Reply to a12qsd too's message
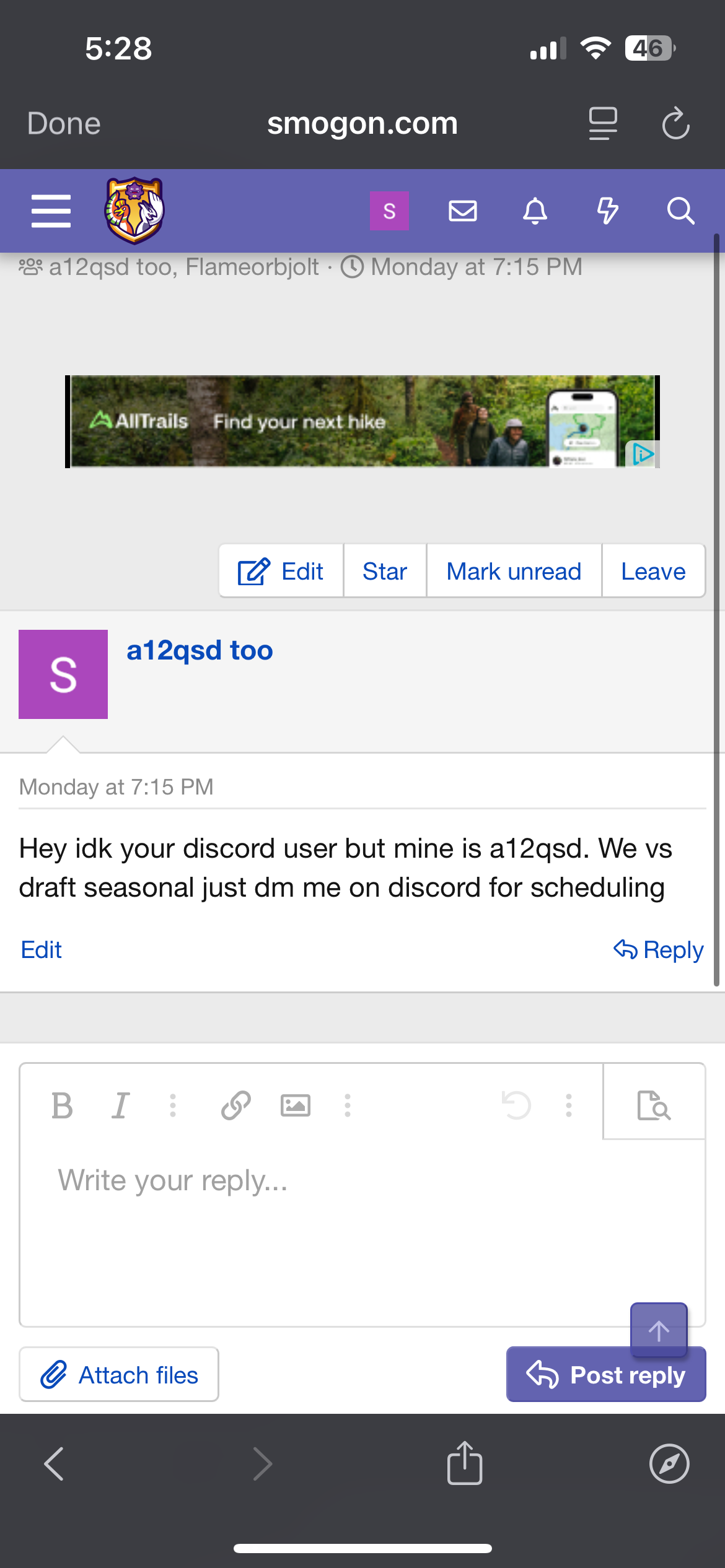Viewport: 725px width, 1568px height. point(658,949)
